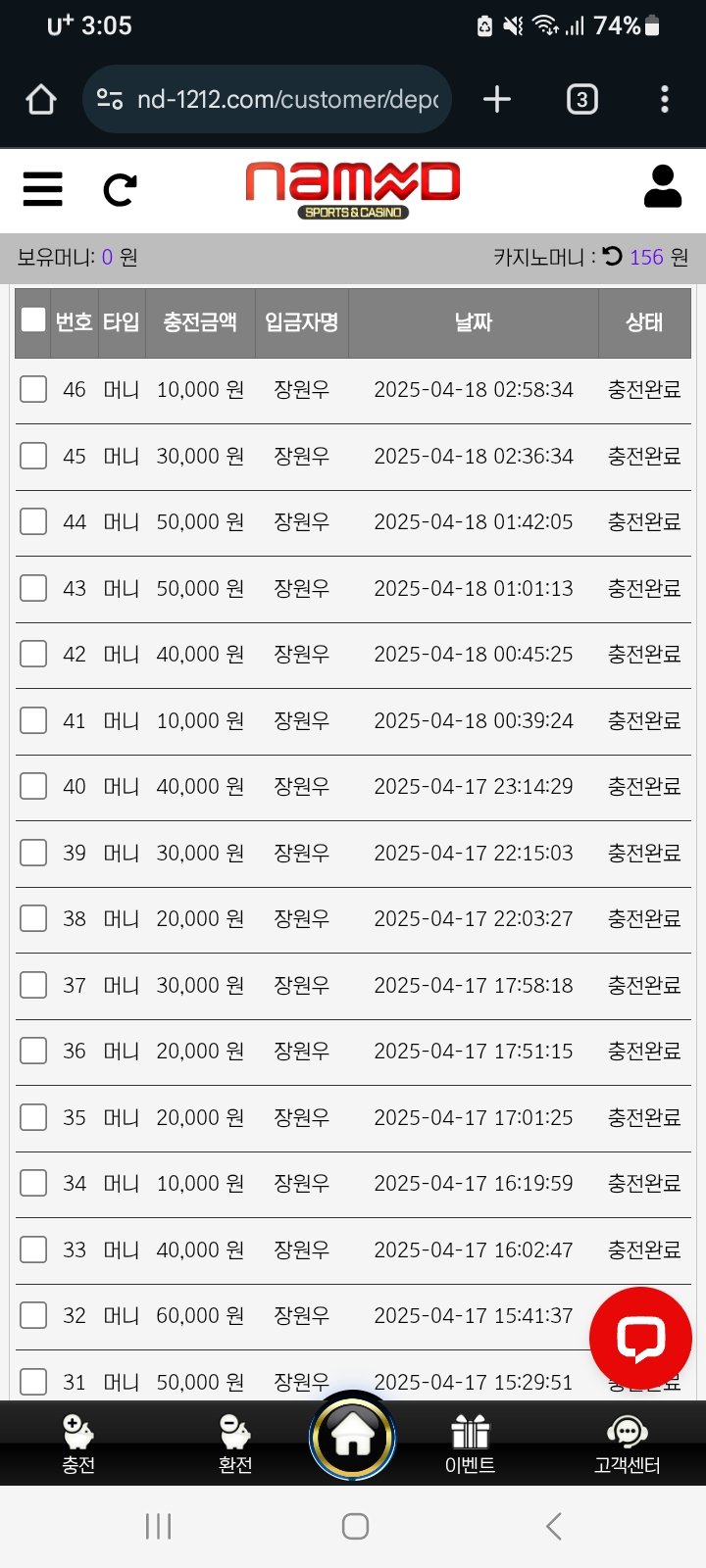Refresh the casino money balance
Screen dimensions: 706x1568
click(613, 257)
